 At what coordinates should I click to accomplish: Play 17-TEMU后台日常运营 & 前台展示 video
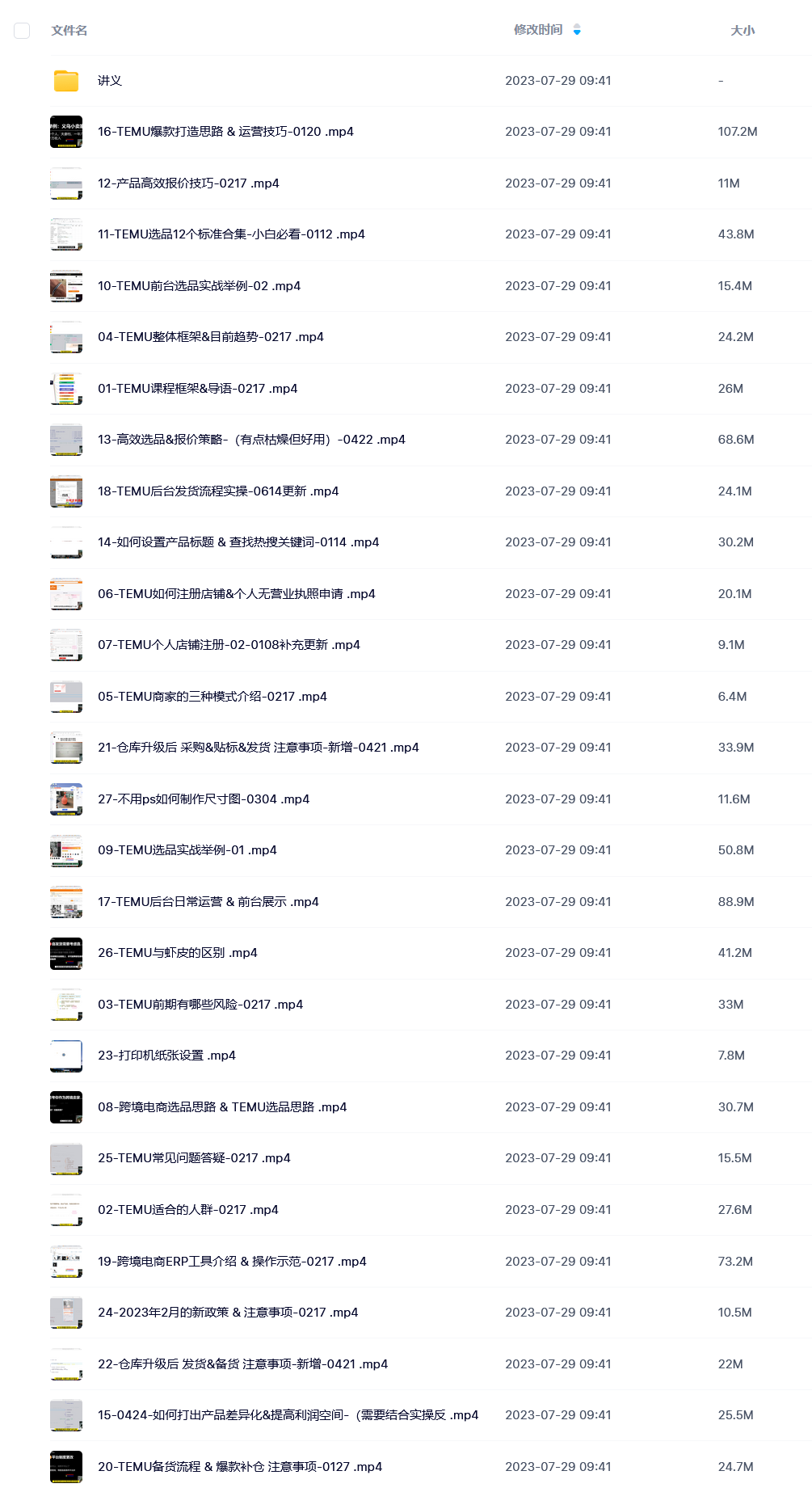(x=208, y=902)
